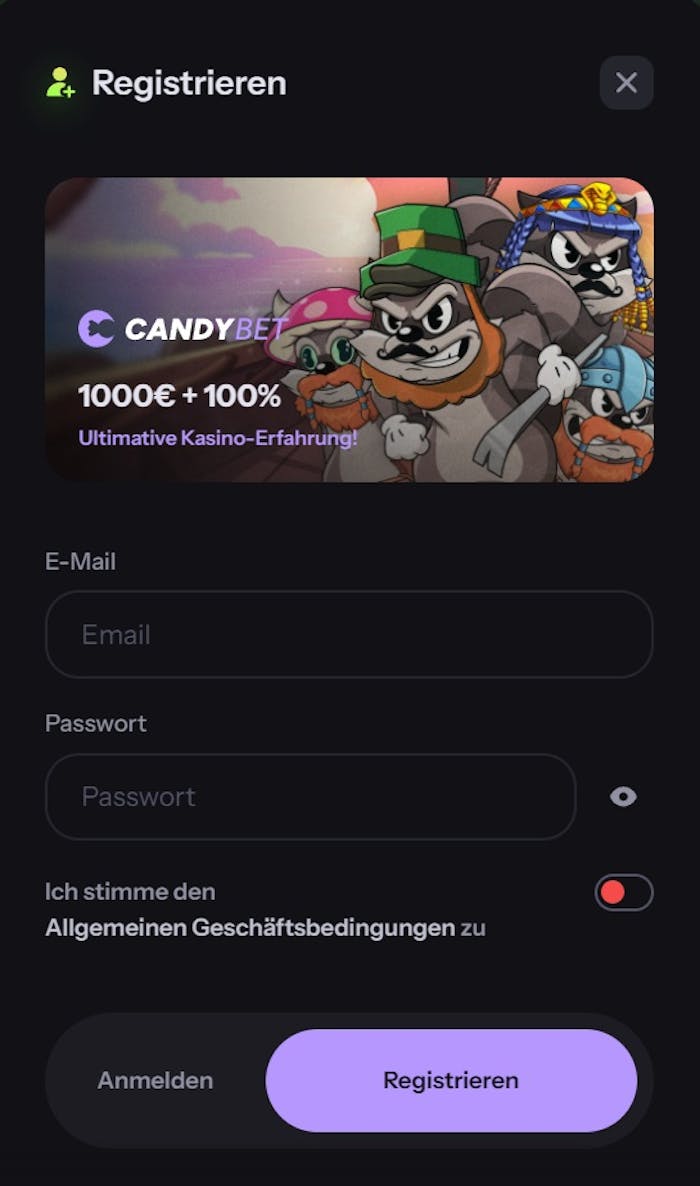Focus the Email input field

(x=348, y=634)
